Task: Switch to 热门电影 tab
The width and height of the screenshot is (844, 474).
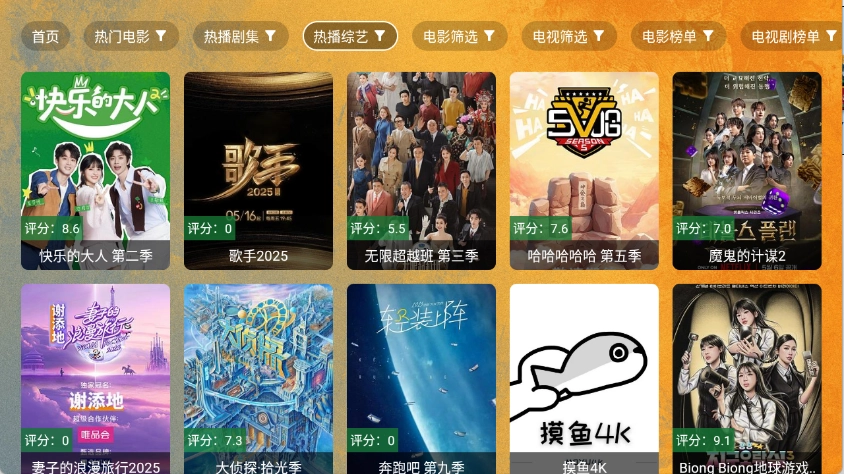Action: [131, 37]
